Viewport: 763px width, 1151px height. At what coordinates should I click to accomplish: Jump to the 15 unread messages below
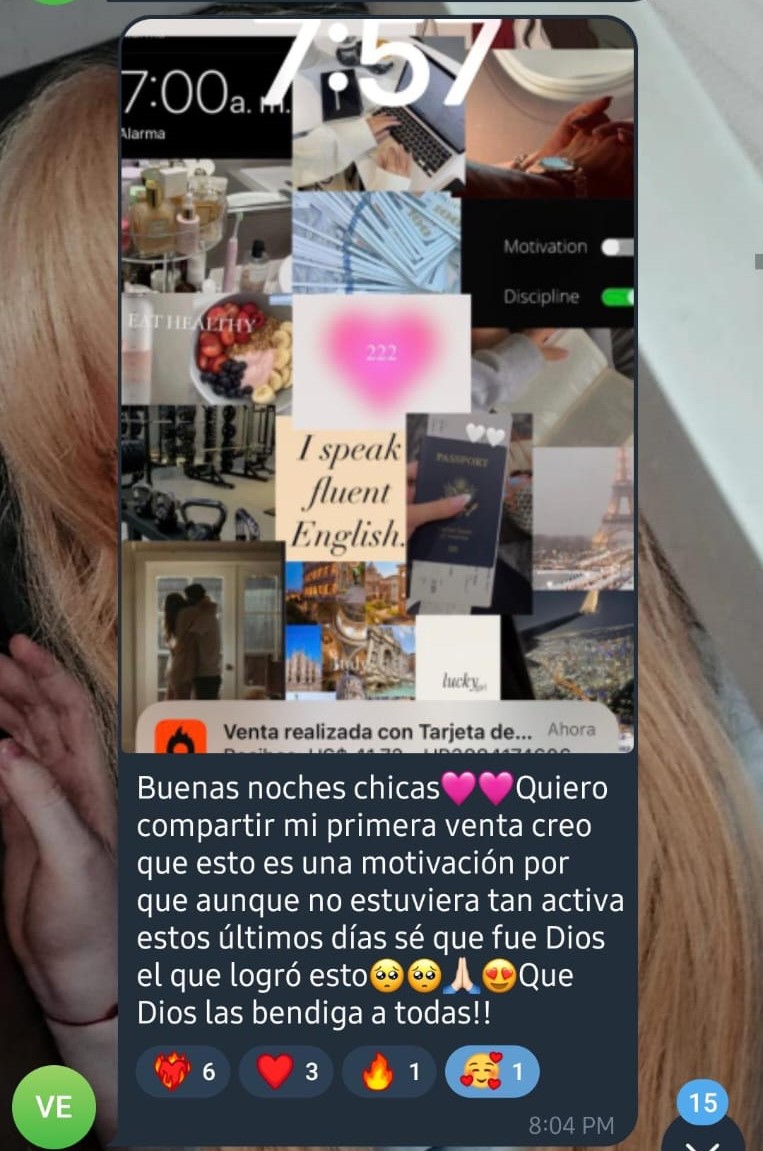point(706,1130)
